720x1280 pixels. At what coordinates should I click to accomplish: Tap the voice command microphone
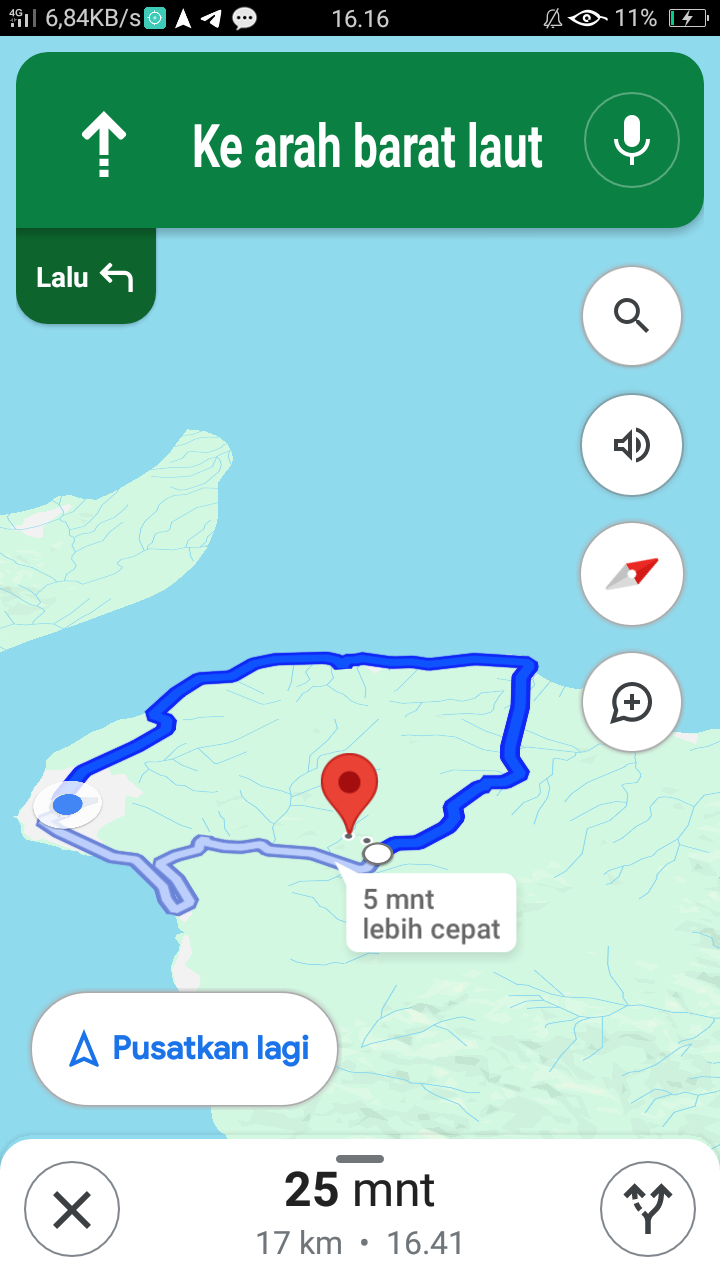pyautogui.click(x=632, y=140)
